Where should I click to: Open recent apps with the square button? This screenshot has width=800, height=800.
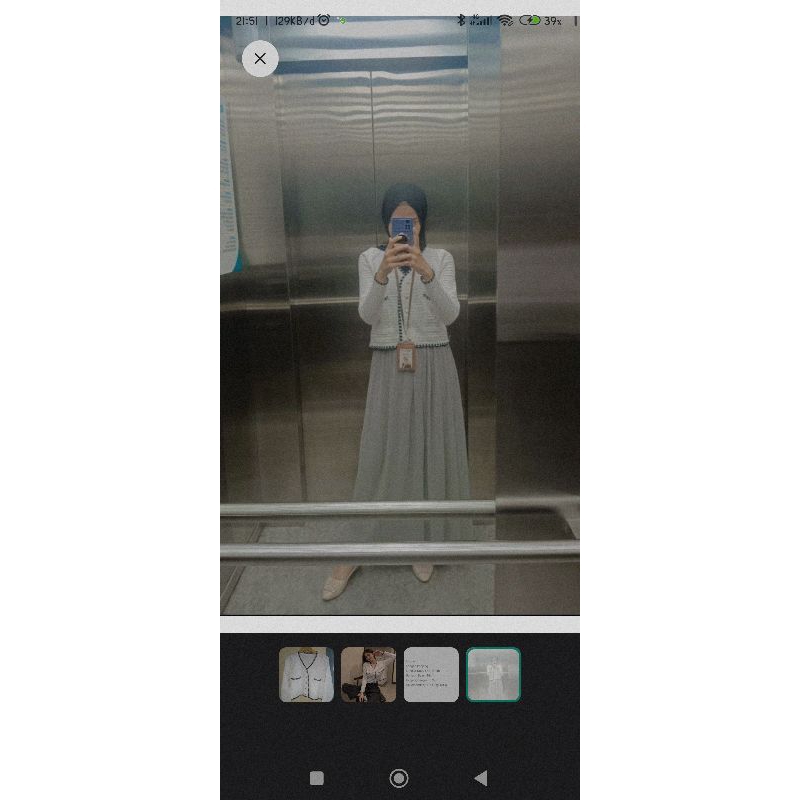[x=317, y=778]
